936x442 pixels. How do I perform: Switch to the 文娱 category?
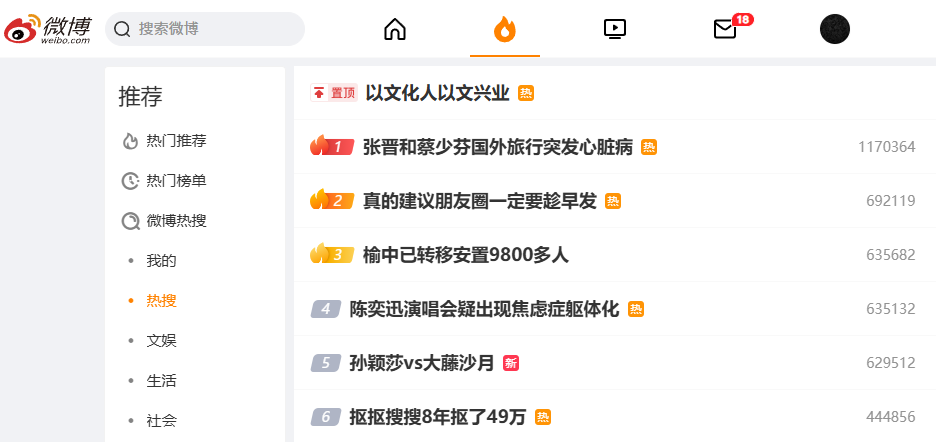pos(161,341)
